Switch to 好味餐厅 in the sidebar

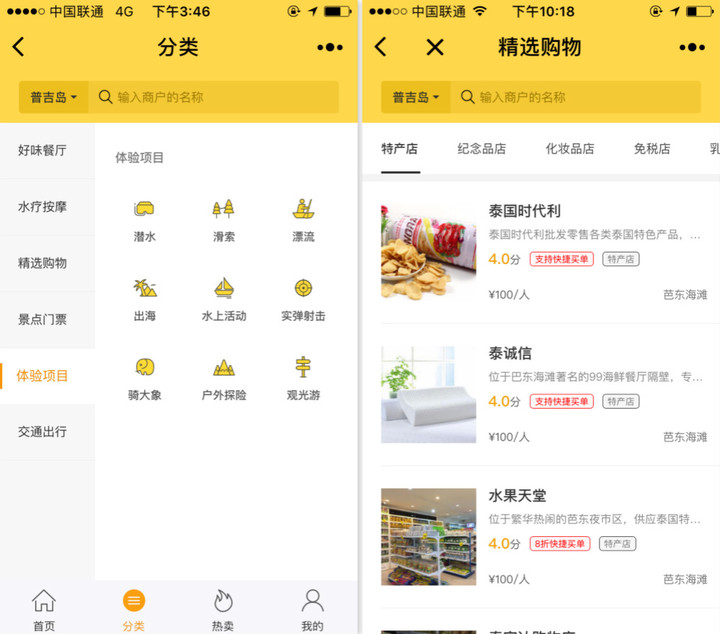pos(43,151)
